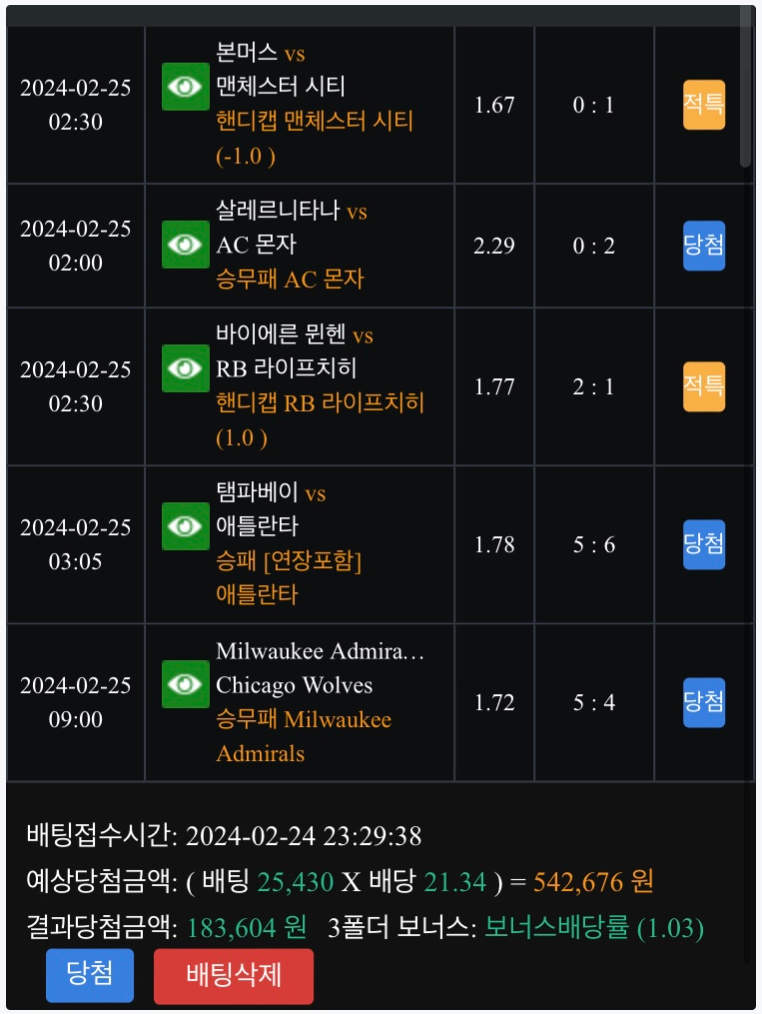Tap the eye icon for 본머스 vs 맨체스터 시티
Screen dimensions: 762x1014
[185, 88]
